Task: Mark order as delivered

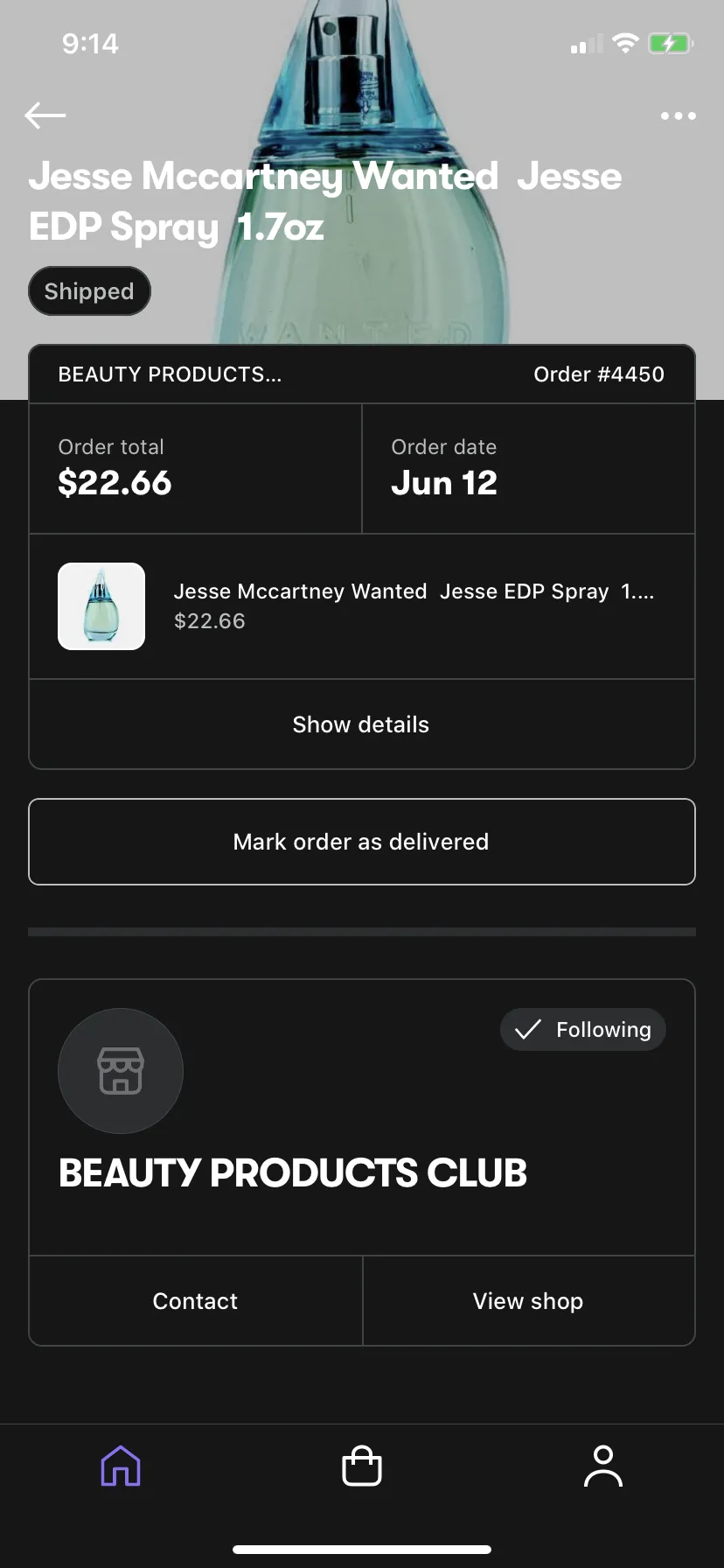Action: coord(361,842)
